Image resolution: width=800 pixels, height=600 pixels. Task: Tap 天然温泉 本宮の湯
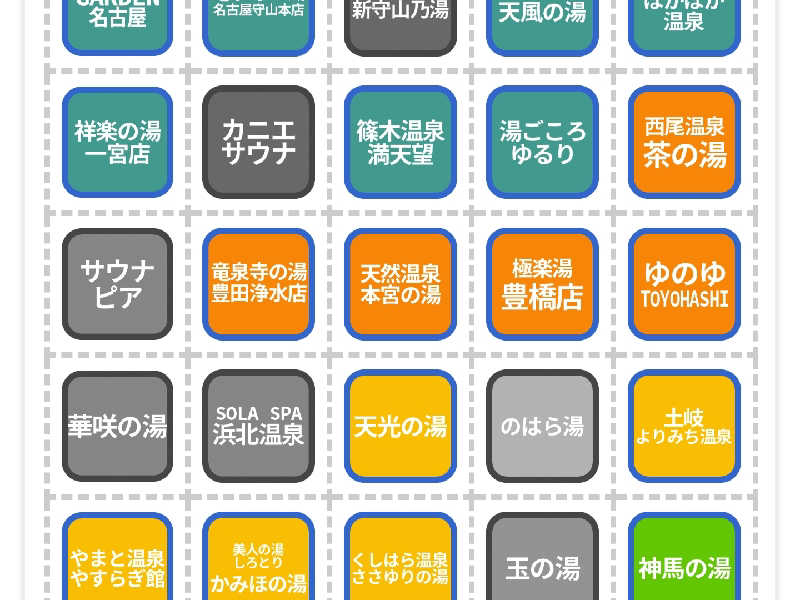401,284
